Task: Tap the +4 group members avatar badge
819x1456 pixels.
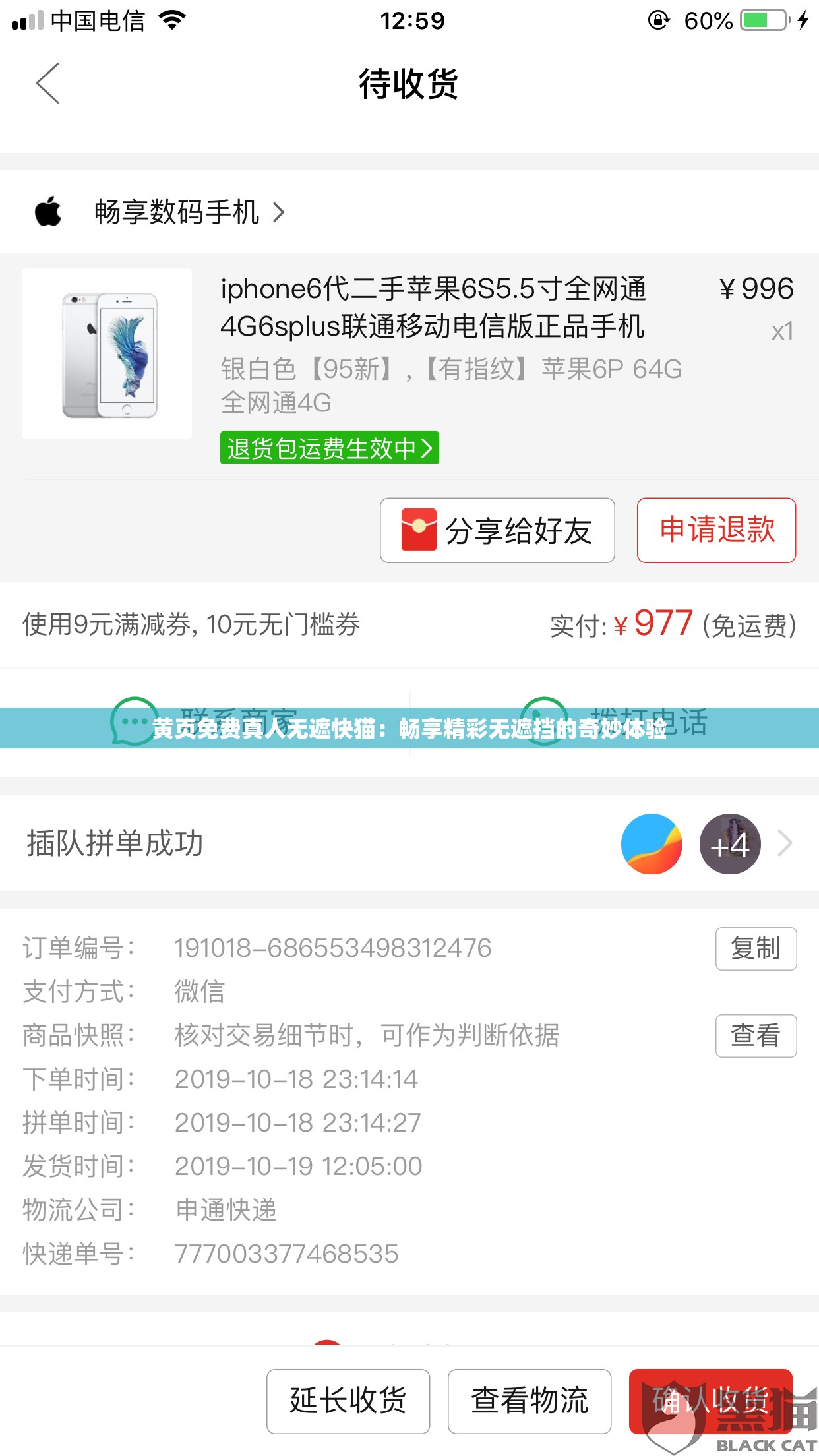Action: (x=730, y=843)
